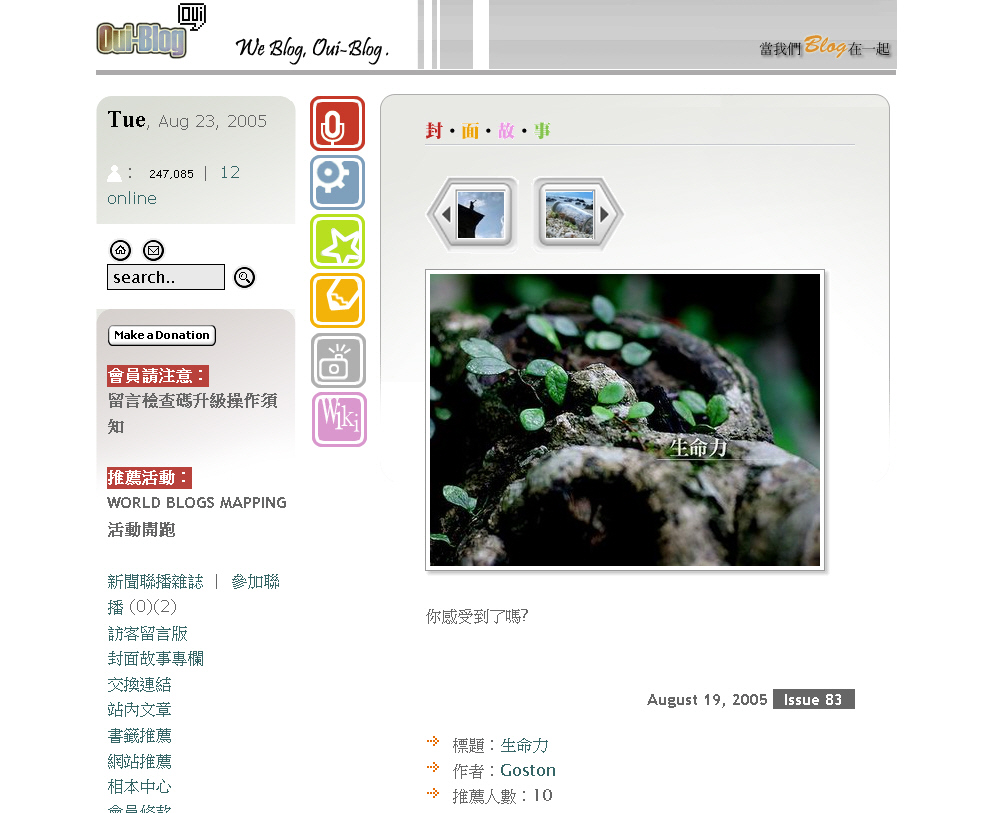Click Make a Donation button
This screenshot has height=813, width=992.
161,335
